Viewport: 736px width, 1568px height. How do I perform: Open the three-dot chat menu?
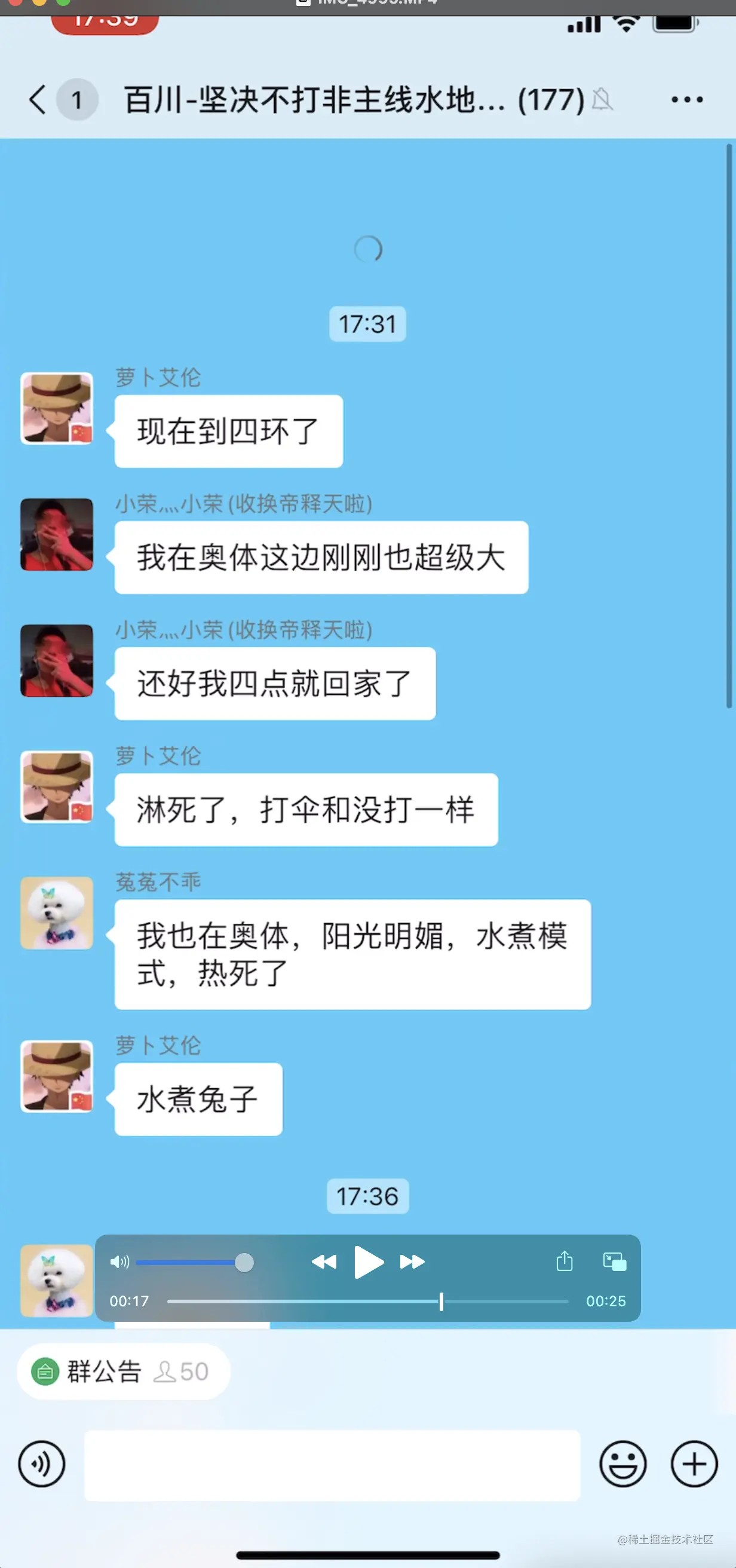(x=686, y=99)
